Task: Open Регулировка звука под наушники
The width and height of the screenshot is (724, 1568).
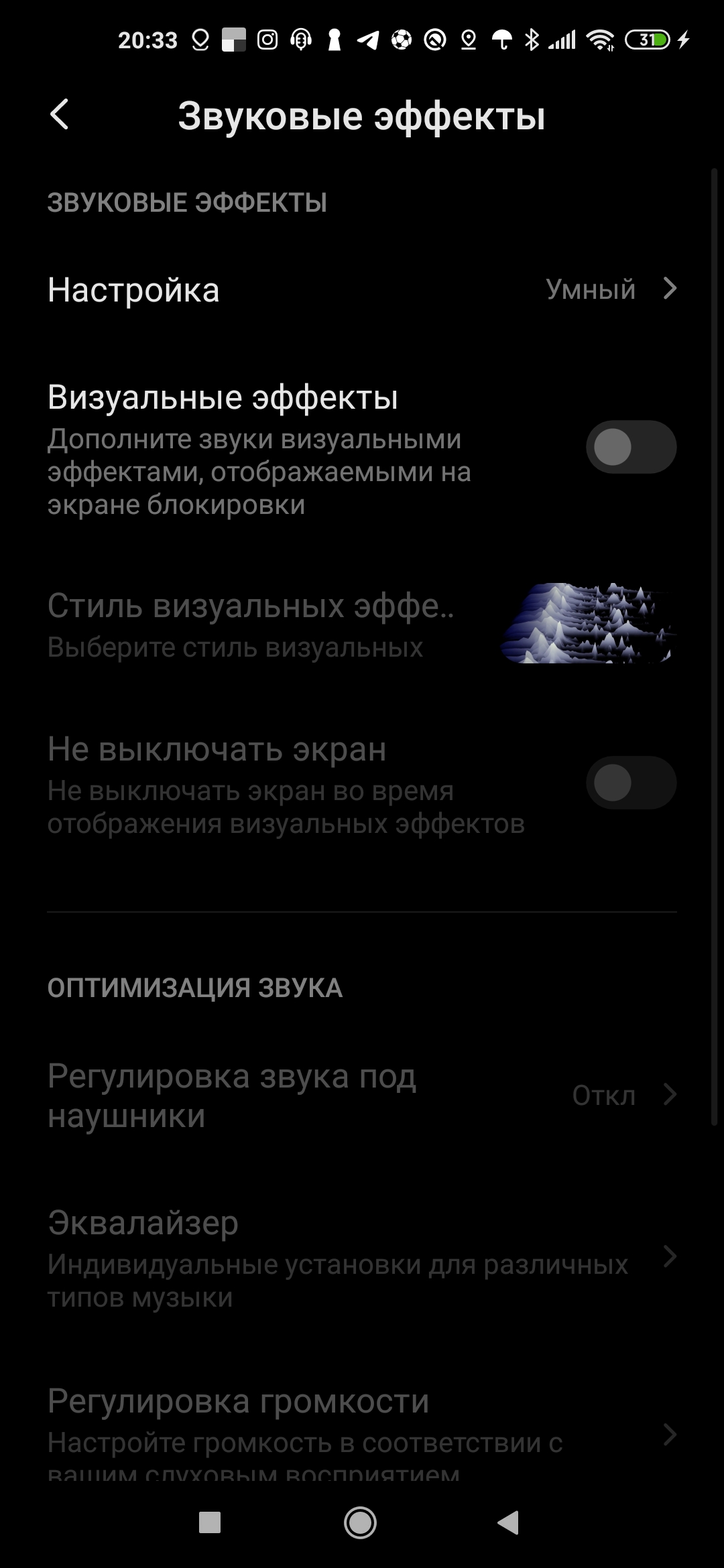Action: 362,1096
